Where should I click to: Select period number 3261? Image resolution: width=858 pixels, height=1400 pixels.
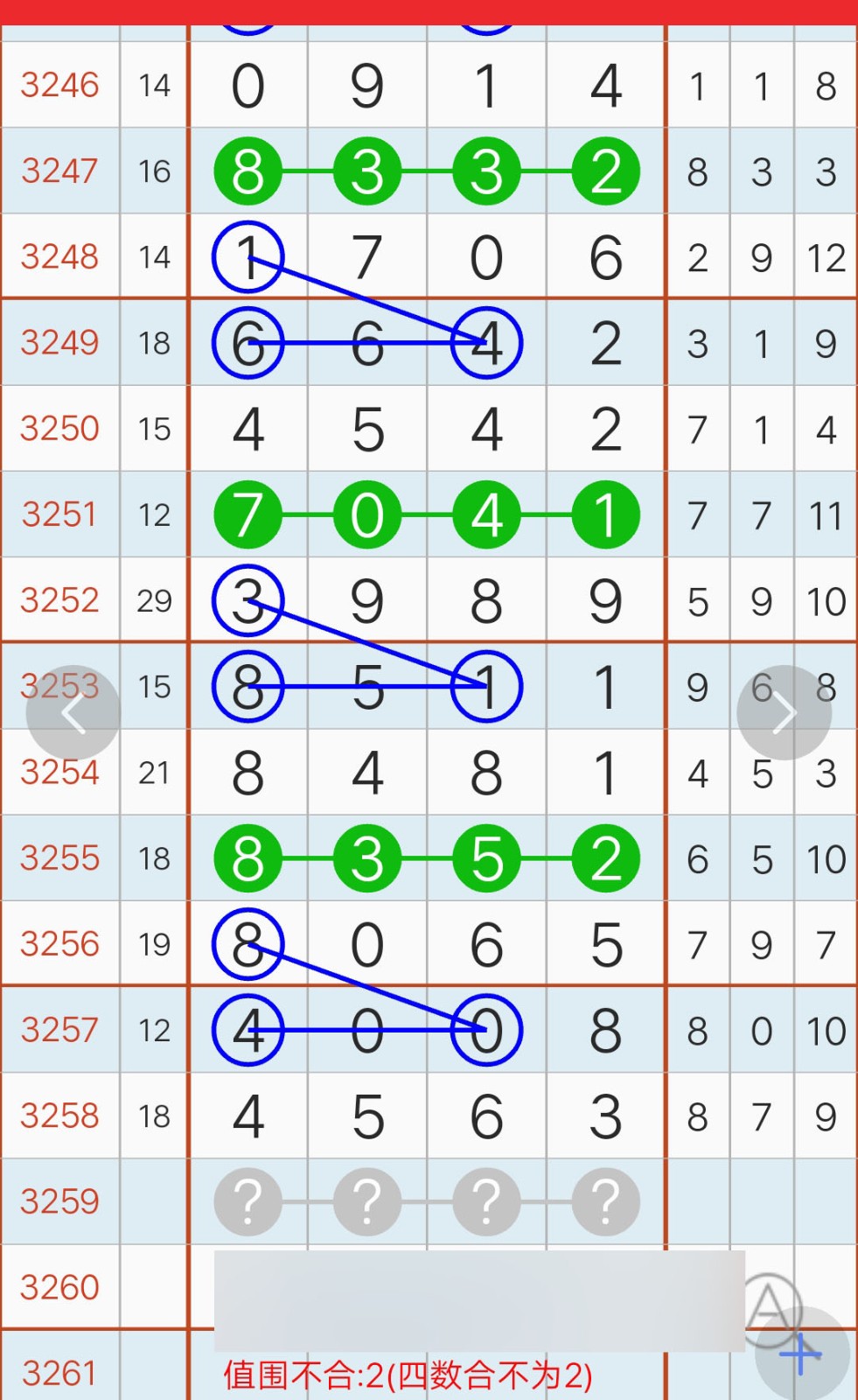[59, 1372]
